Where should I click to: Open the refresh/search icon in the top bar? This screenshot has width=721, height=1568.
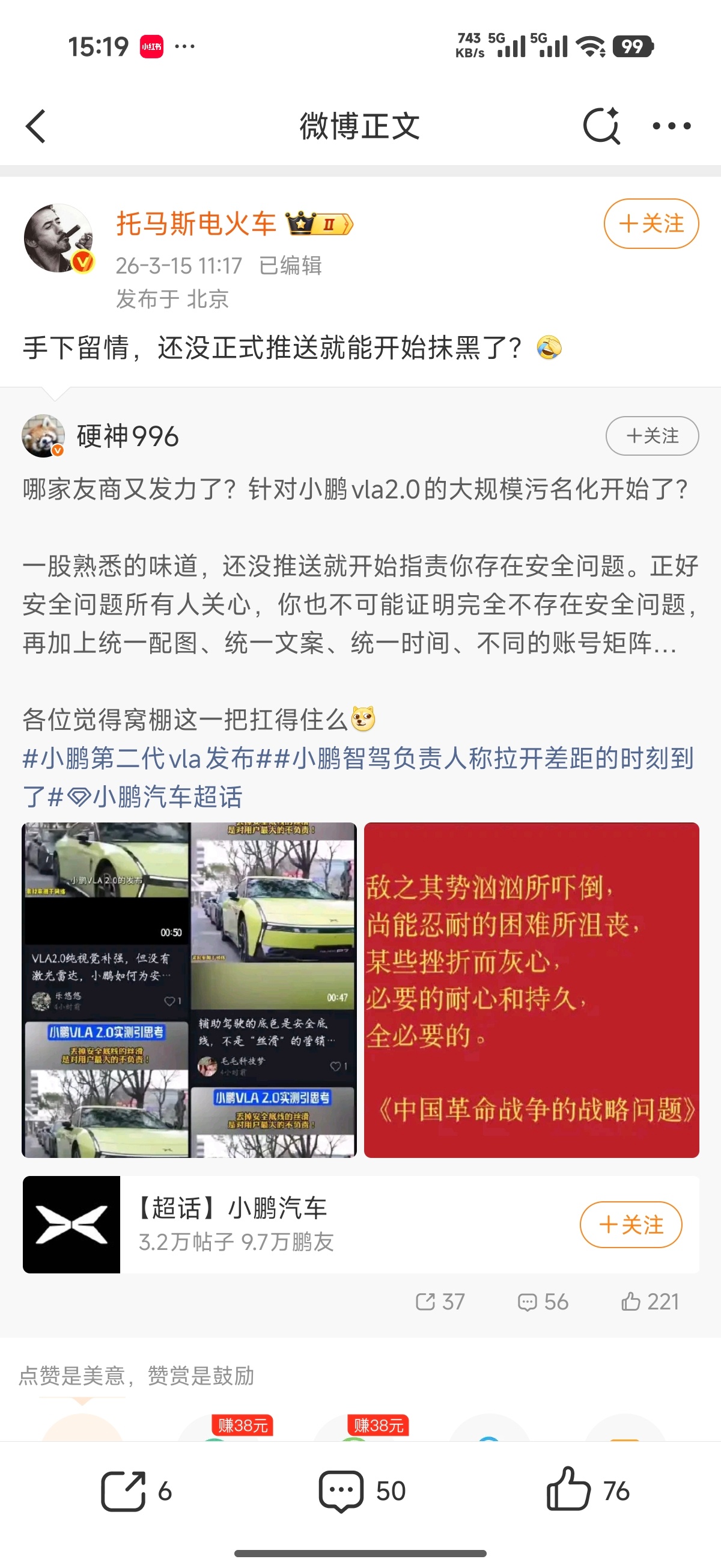601,126
